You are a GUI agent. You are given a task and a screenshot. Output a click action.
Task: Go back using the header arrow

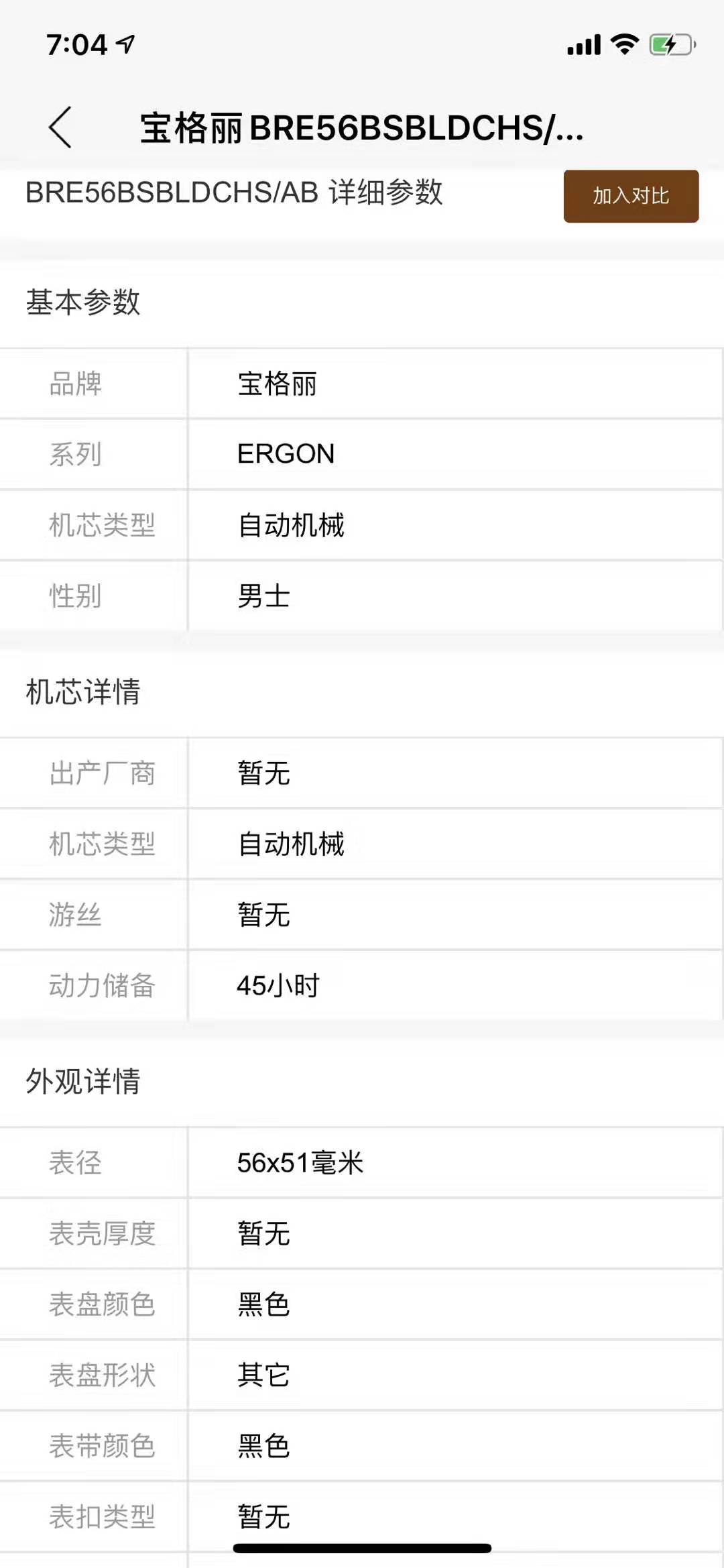(x=60, y=127)
